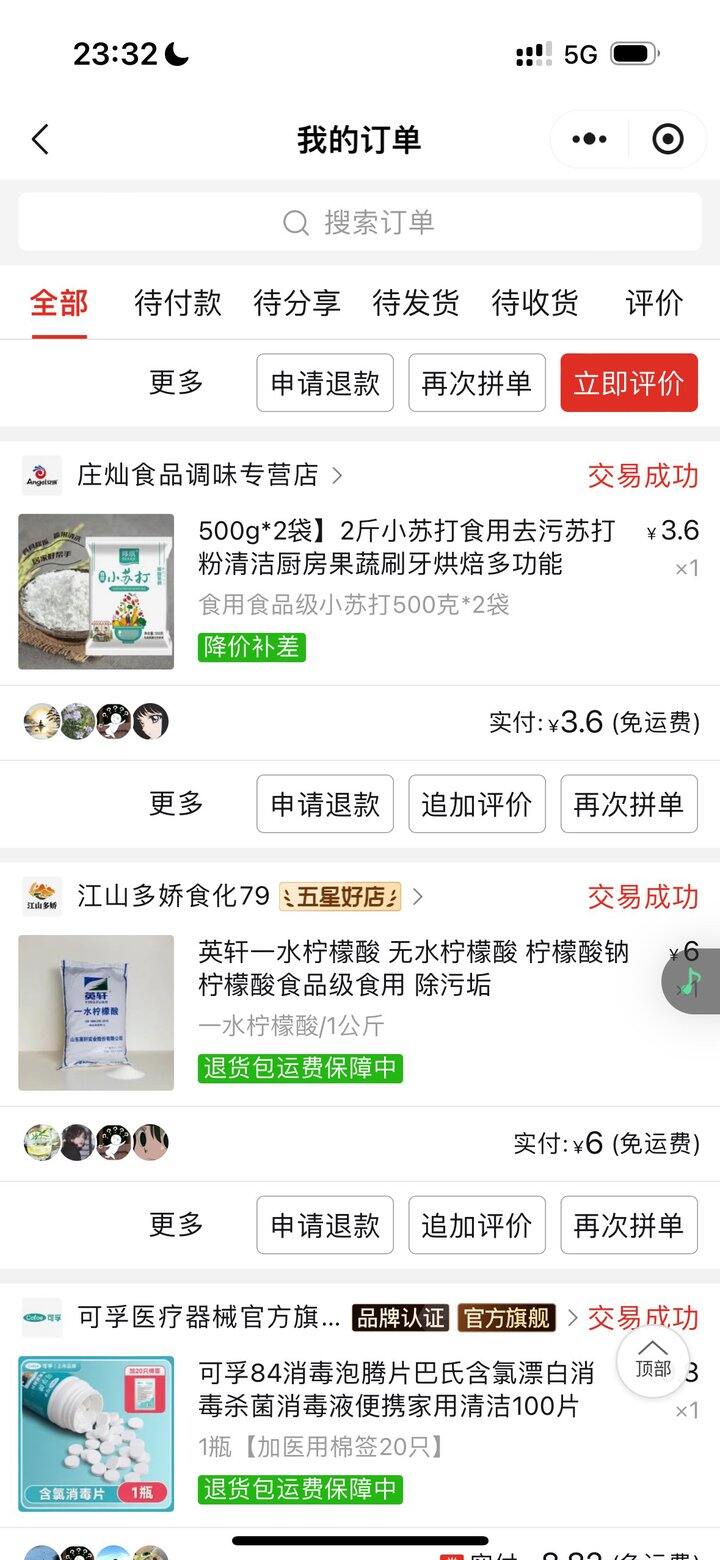Image resolution: width=720 pixels, height=1560 pixels.
Task: View the 英轩一水柠檬酸 order details
Action: click(x=413, y=969)
